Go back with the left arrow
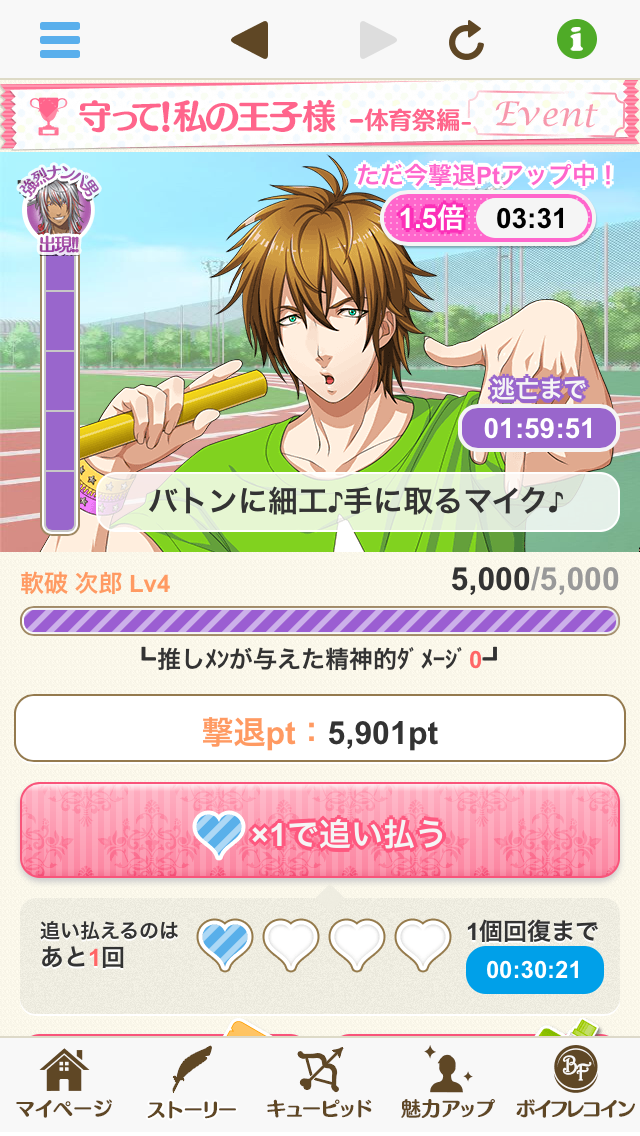This screenshot has width=640, height=1136. (250, 40)
